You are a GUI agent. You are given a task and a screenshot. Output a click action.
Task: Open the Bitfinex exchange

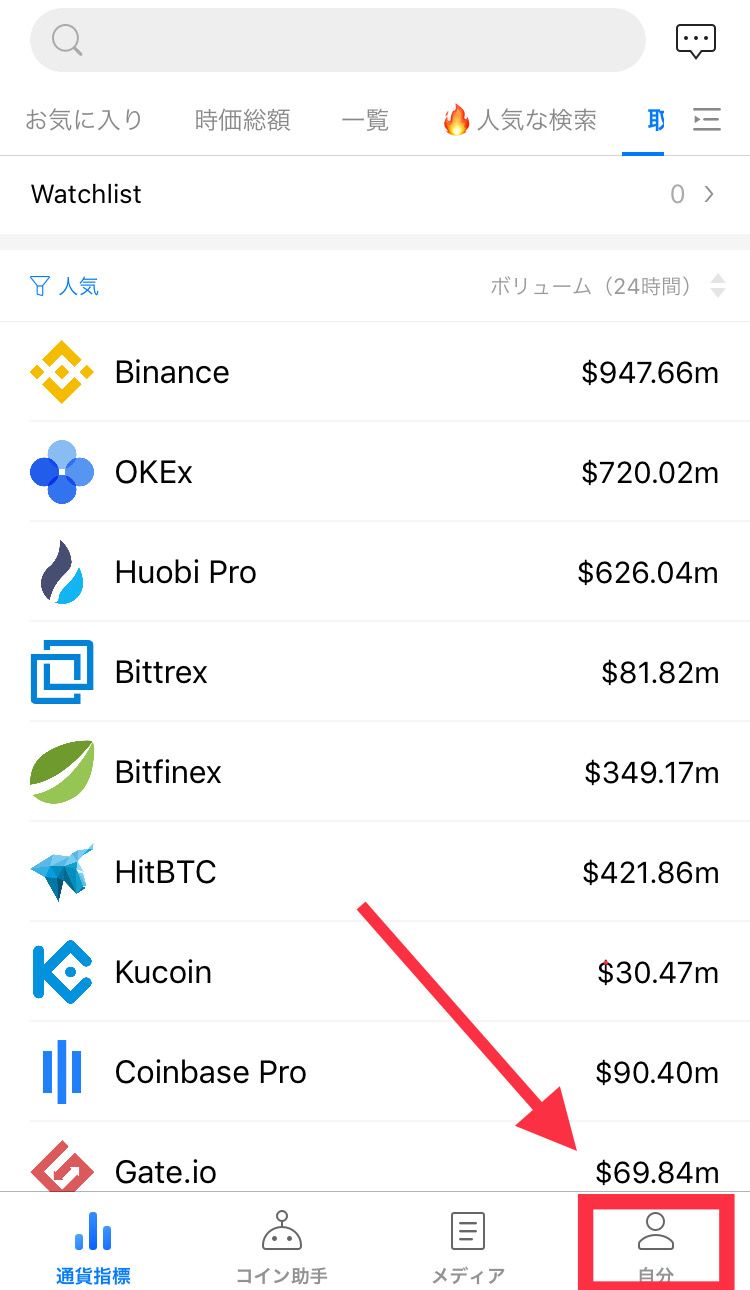click(x=374, y=772)
